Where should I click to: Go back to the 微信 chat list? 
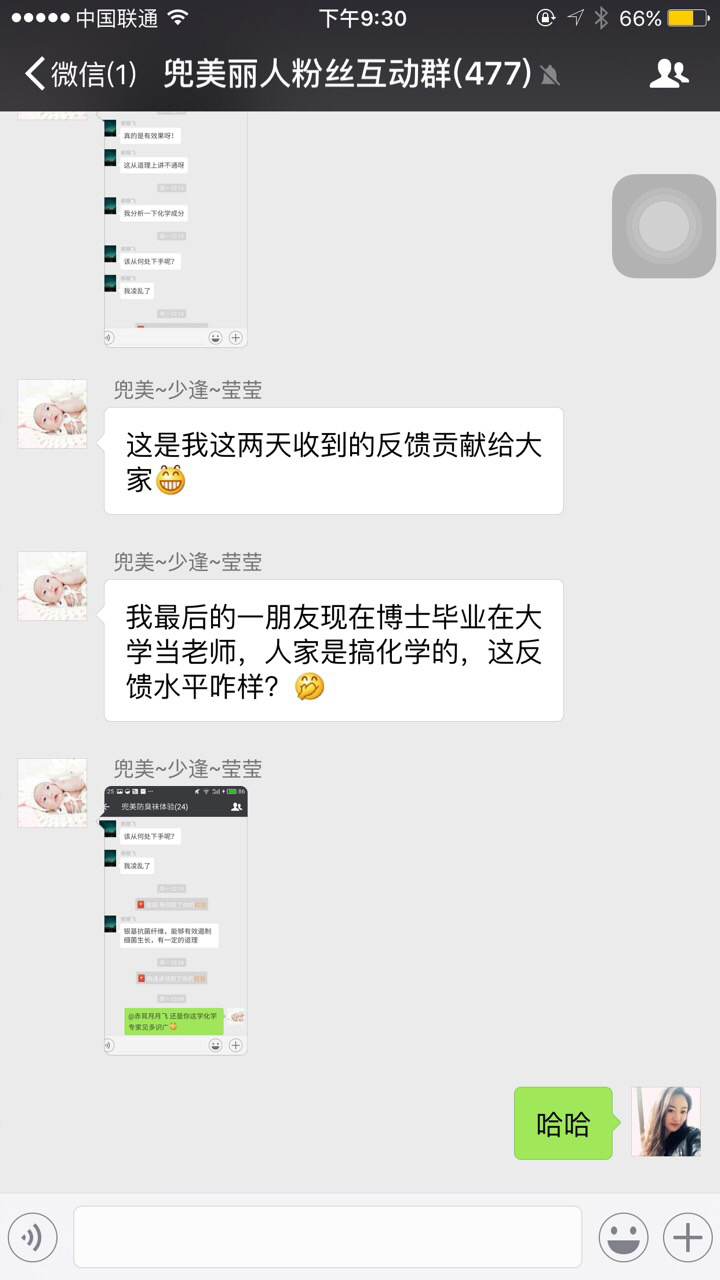pos(80,74)
